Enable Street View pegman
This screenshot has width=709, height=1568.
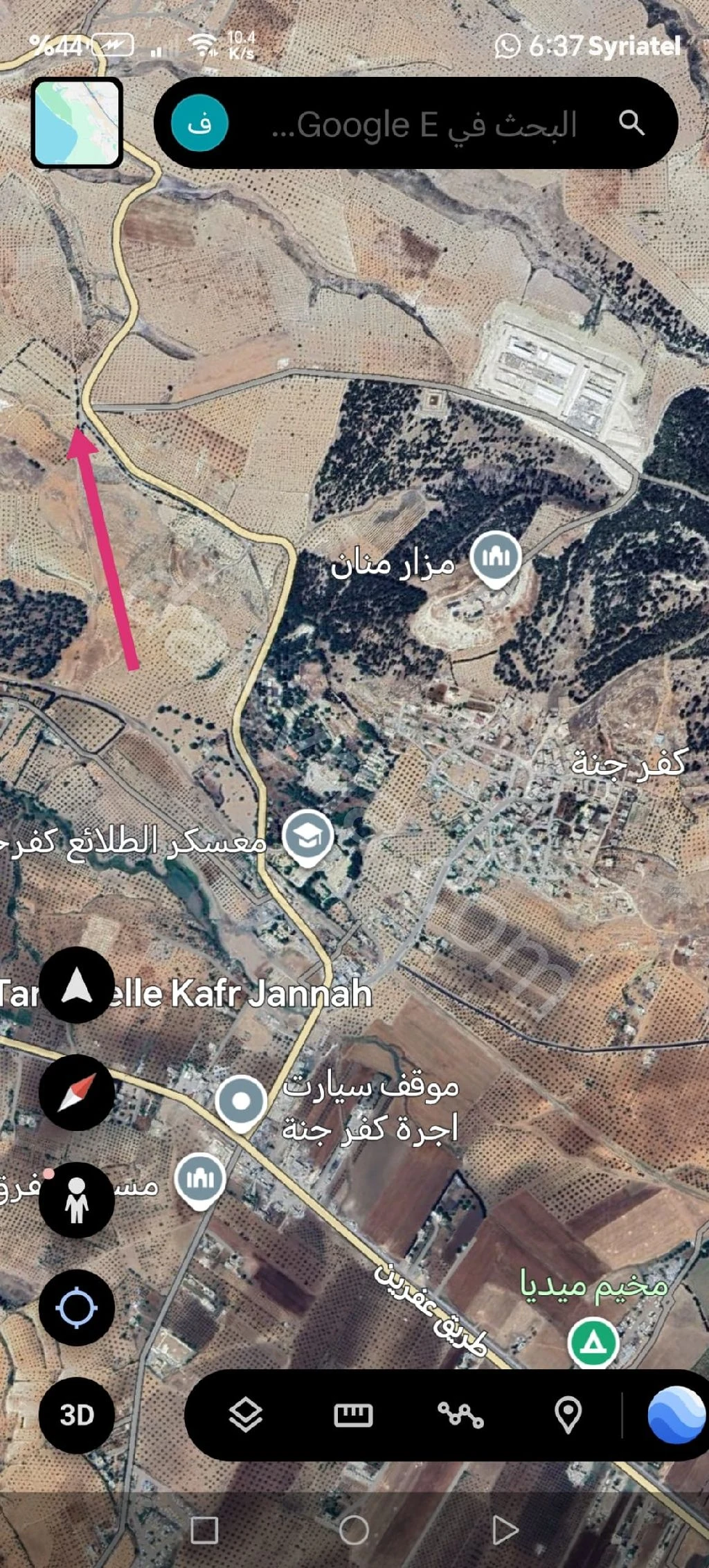point(77,1200)
